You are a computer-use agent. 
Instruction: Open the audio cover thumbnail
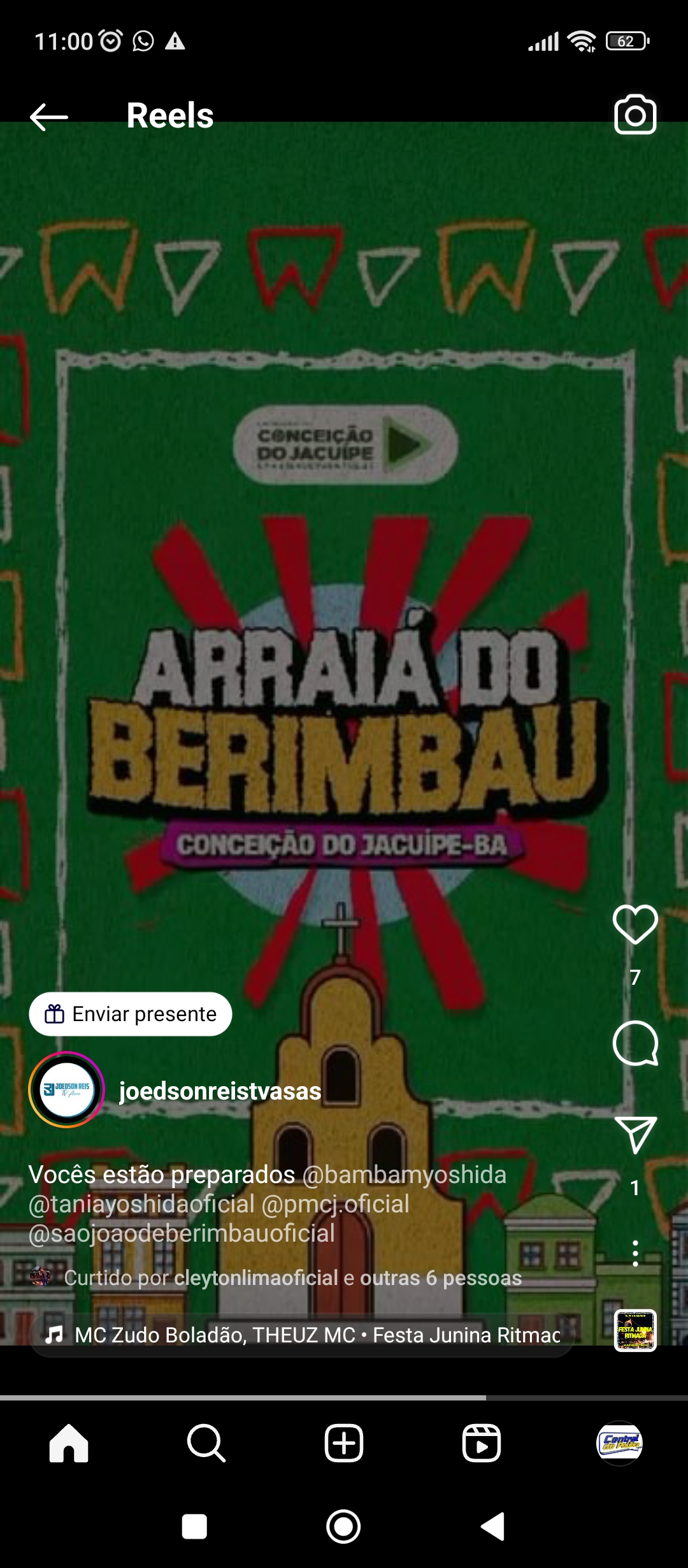pyautogui.click(x=634, y=1330)
